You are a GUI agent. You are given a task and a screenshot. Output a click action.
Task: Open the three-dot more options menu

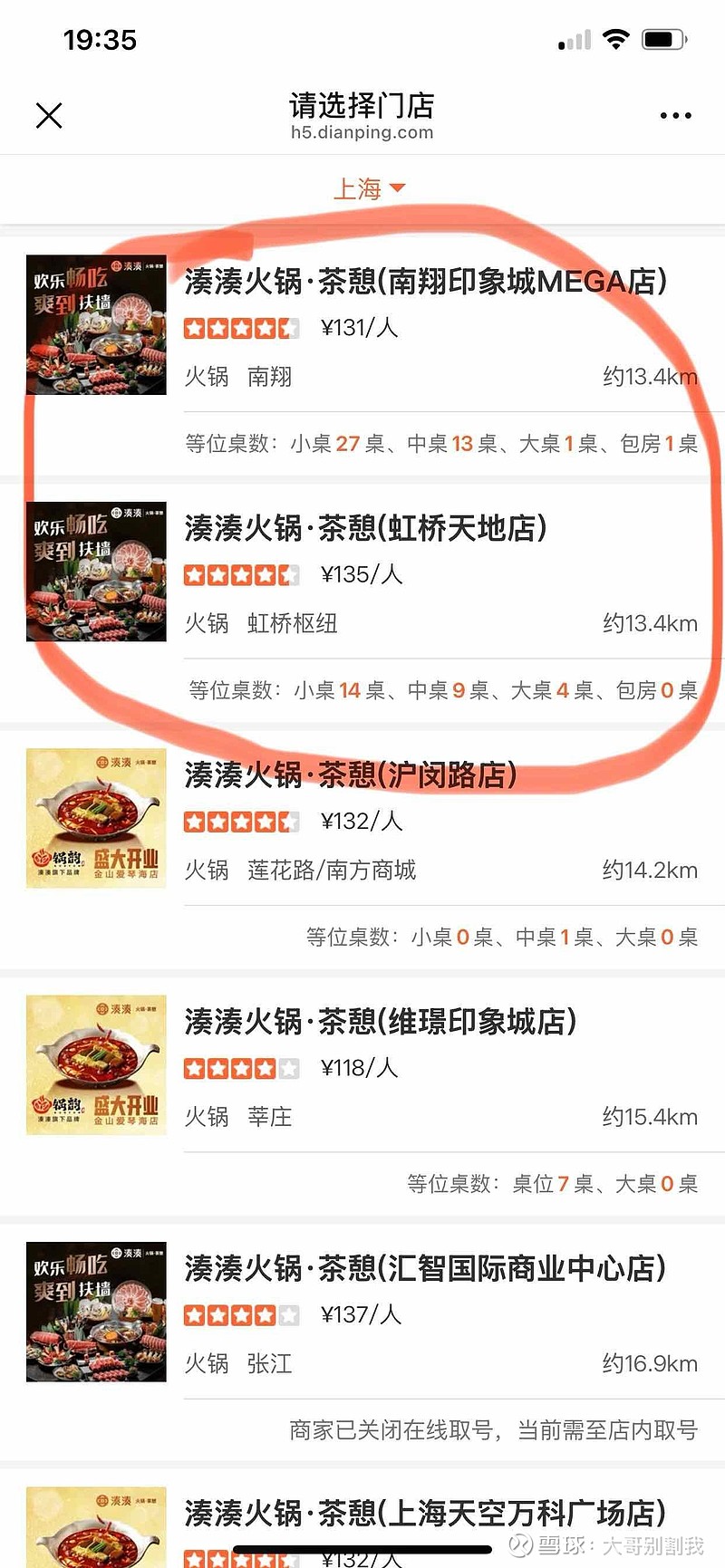coord(675,116)
